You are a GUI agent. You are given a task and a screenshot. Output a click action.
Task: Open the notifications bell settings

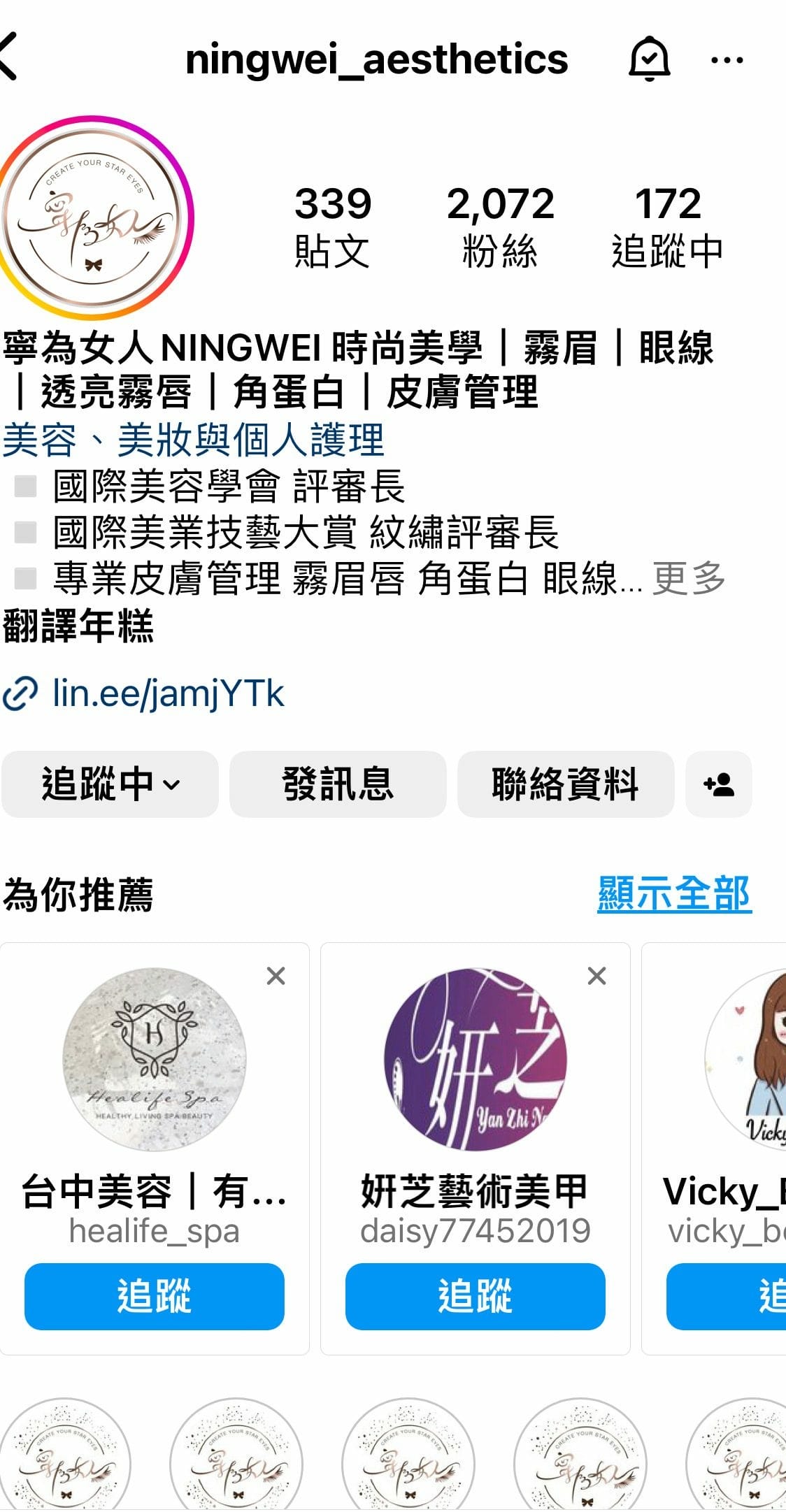tap(650, 59)
